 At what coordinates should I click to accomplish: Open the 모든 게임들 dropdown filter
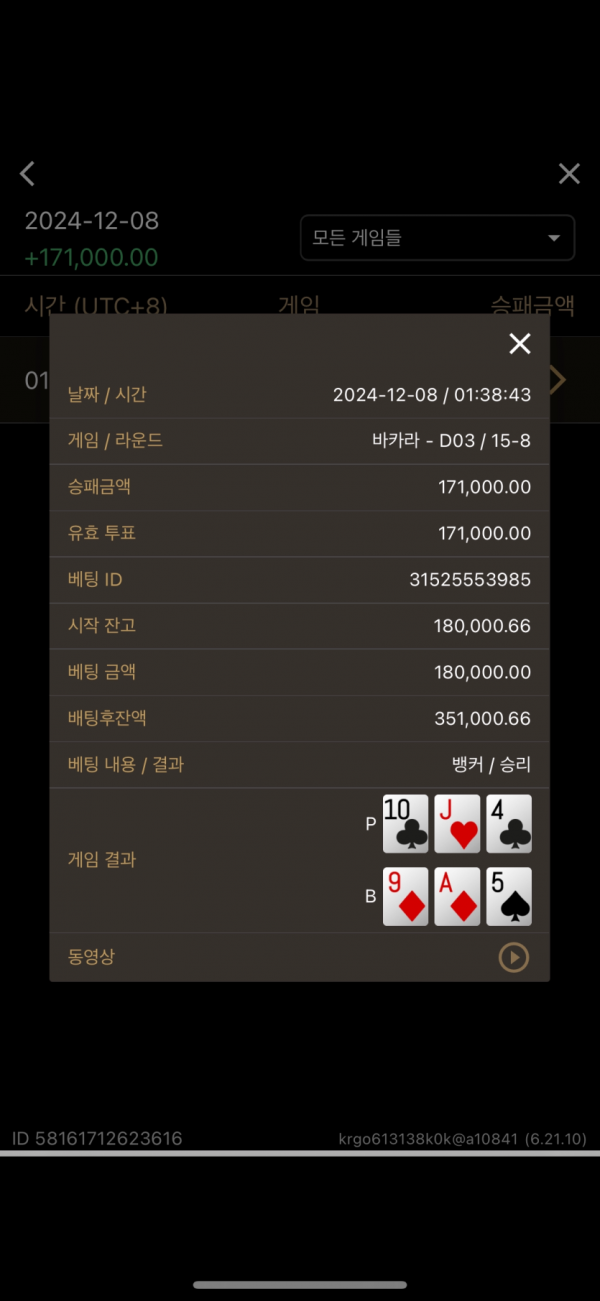tap(437, 238)
